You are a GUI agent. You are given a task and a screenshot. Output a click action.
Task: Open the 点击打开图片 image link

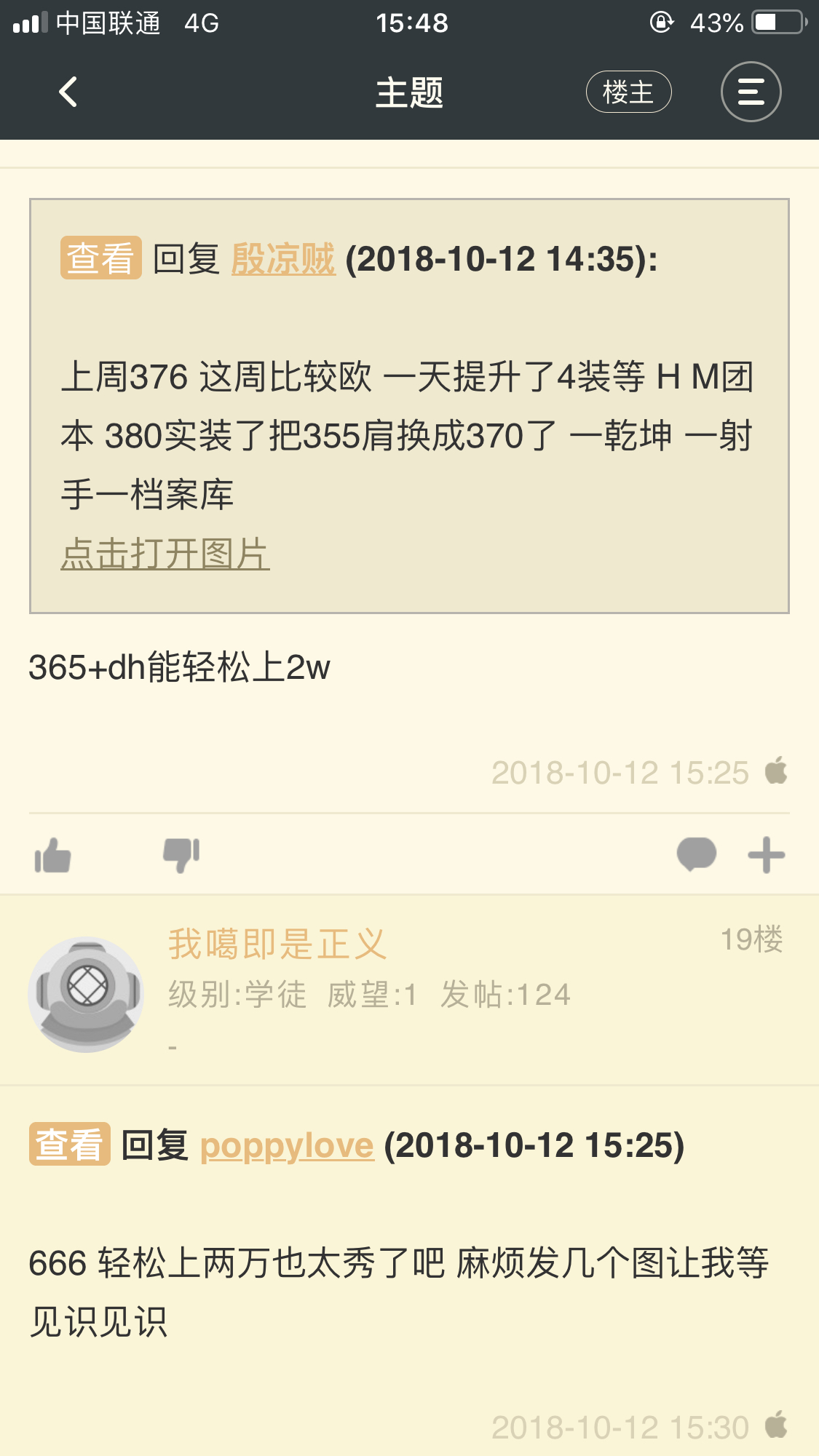(165, 553)
